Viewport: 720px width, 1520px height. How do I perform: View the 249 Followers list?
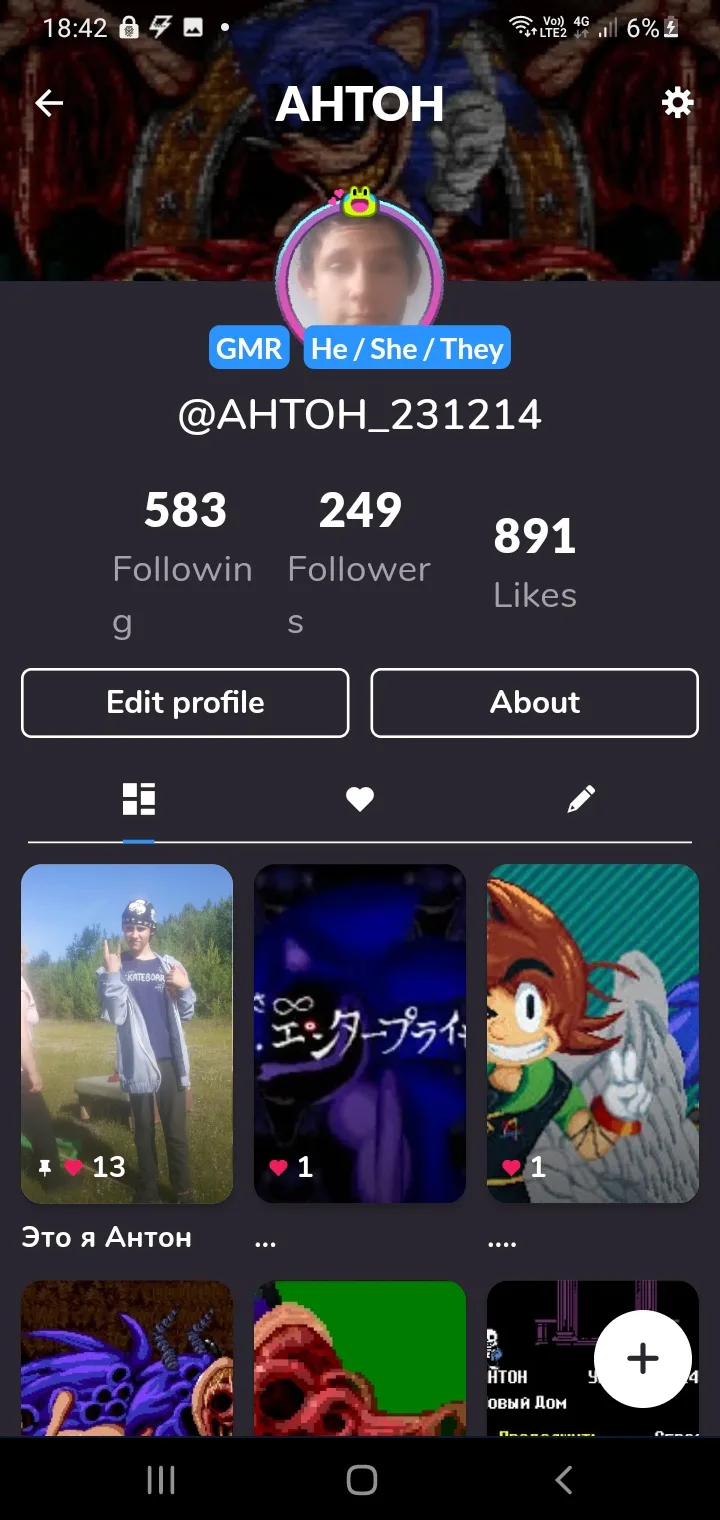coord(359,560)
